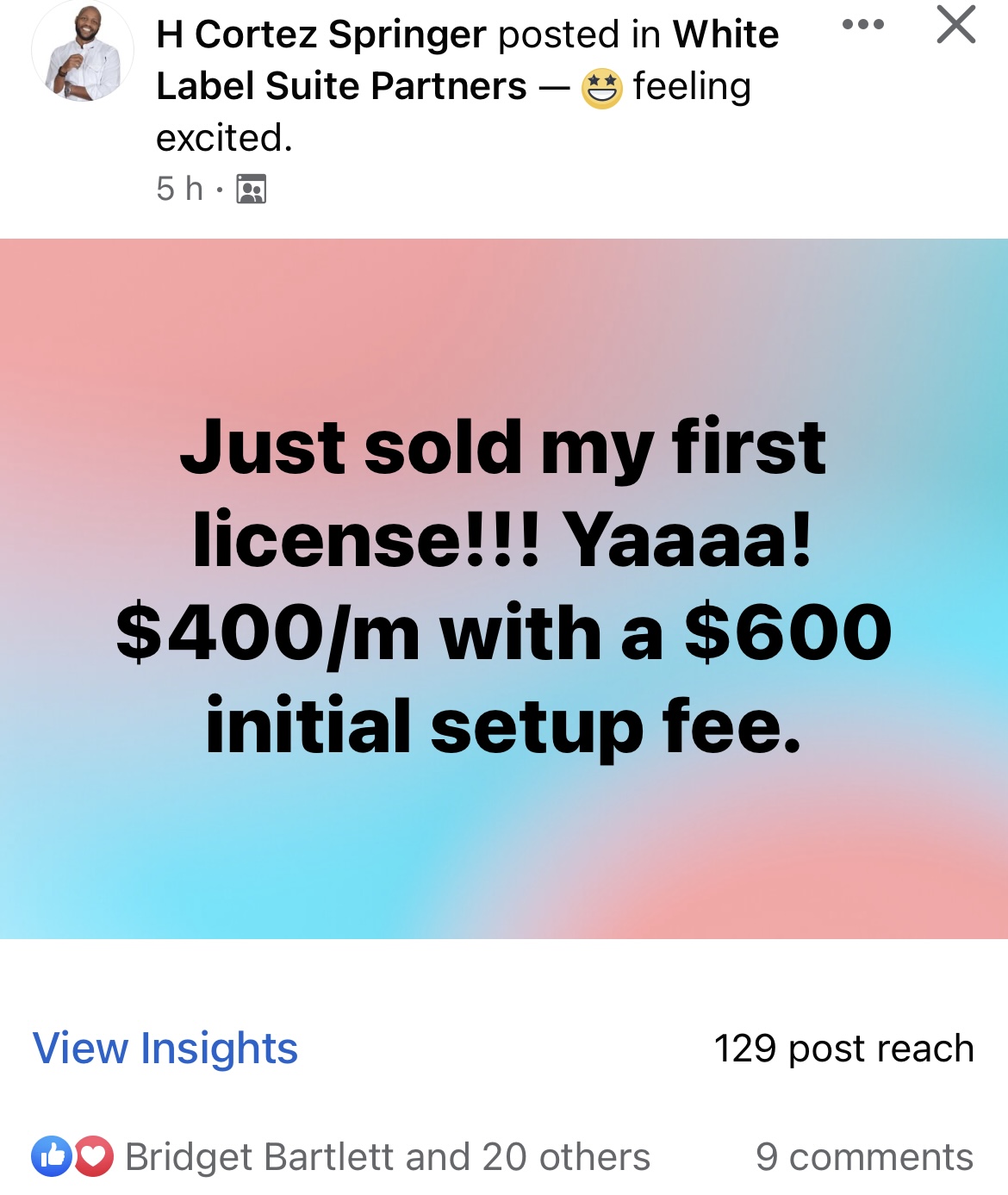Open the three-dot post options menu

862,24
